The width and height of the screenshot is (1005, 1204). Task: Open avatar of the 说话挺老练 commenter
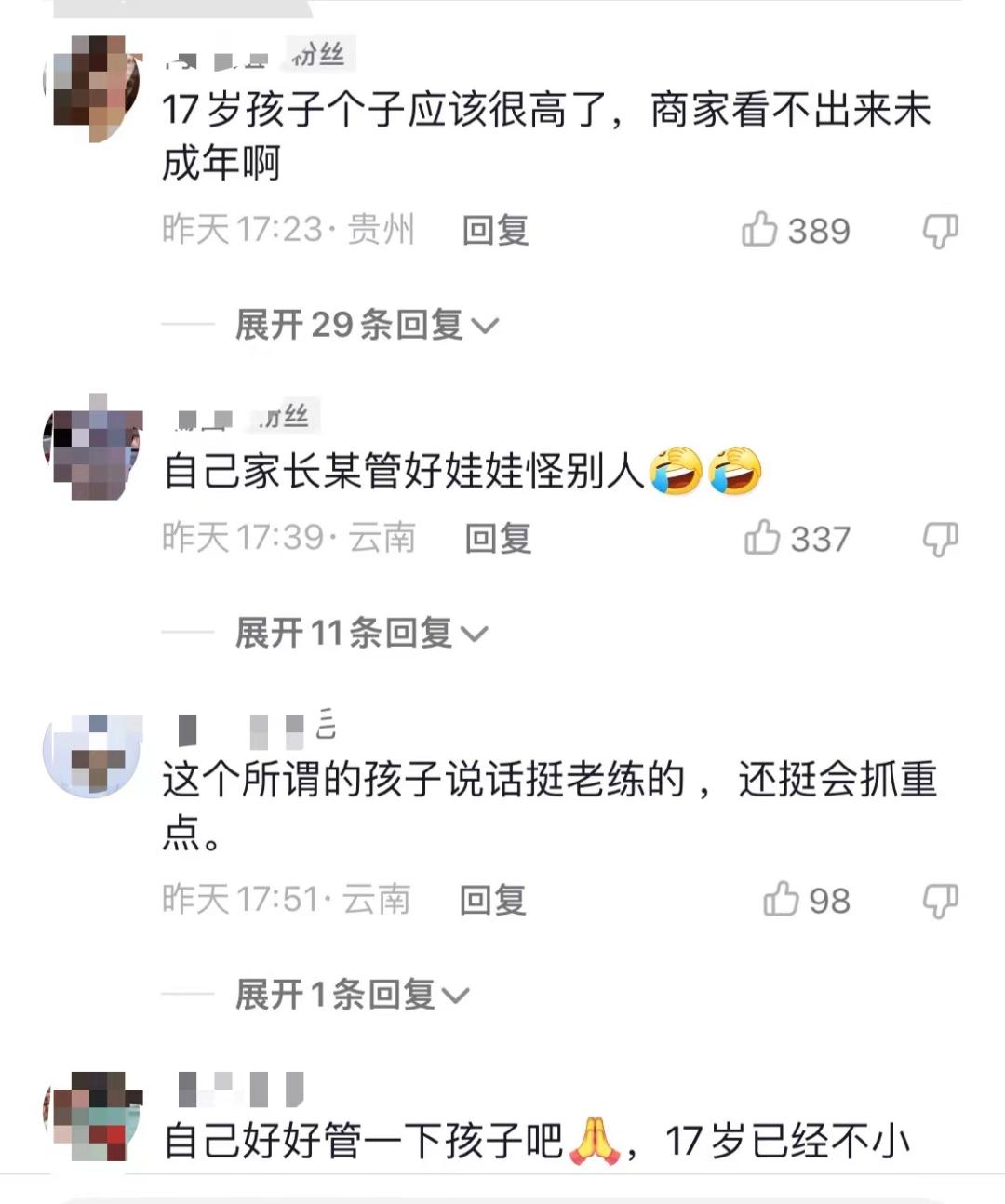click(93, 756)
